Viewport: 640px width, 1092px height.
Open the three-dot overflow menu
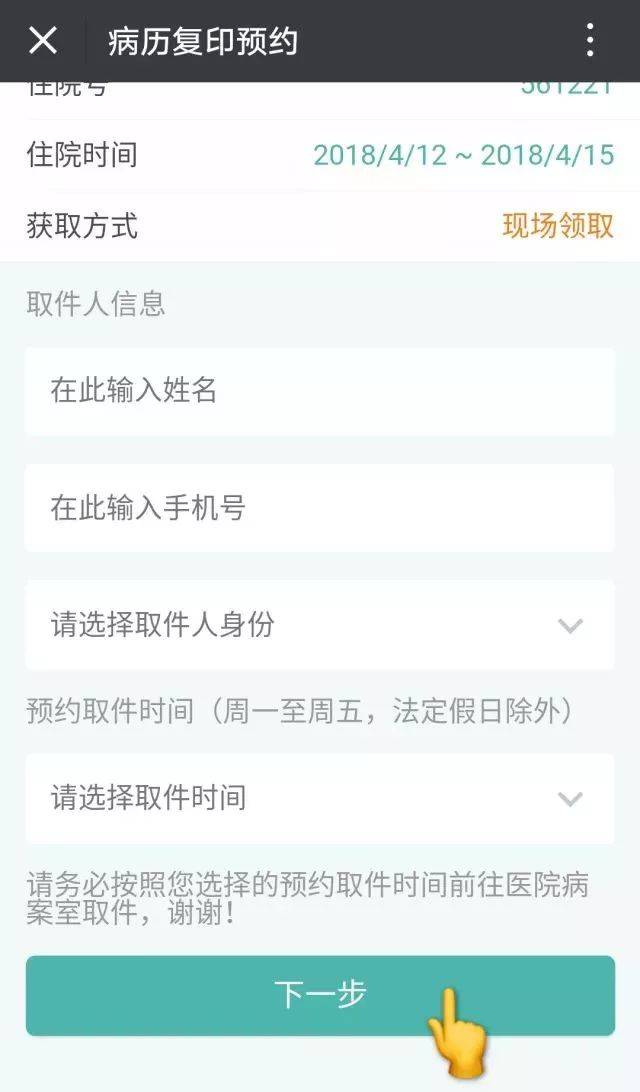click(x=590, y=41)
